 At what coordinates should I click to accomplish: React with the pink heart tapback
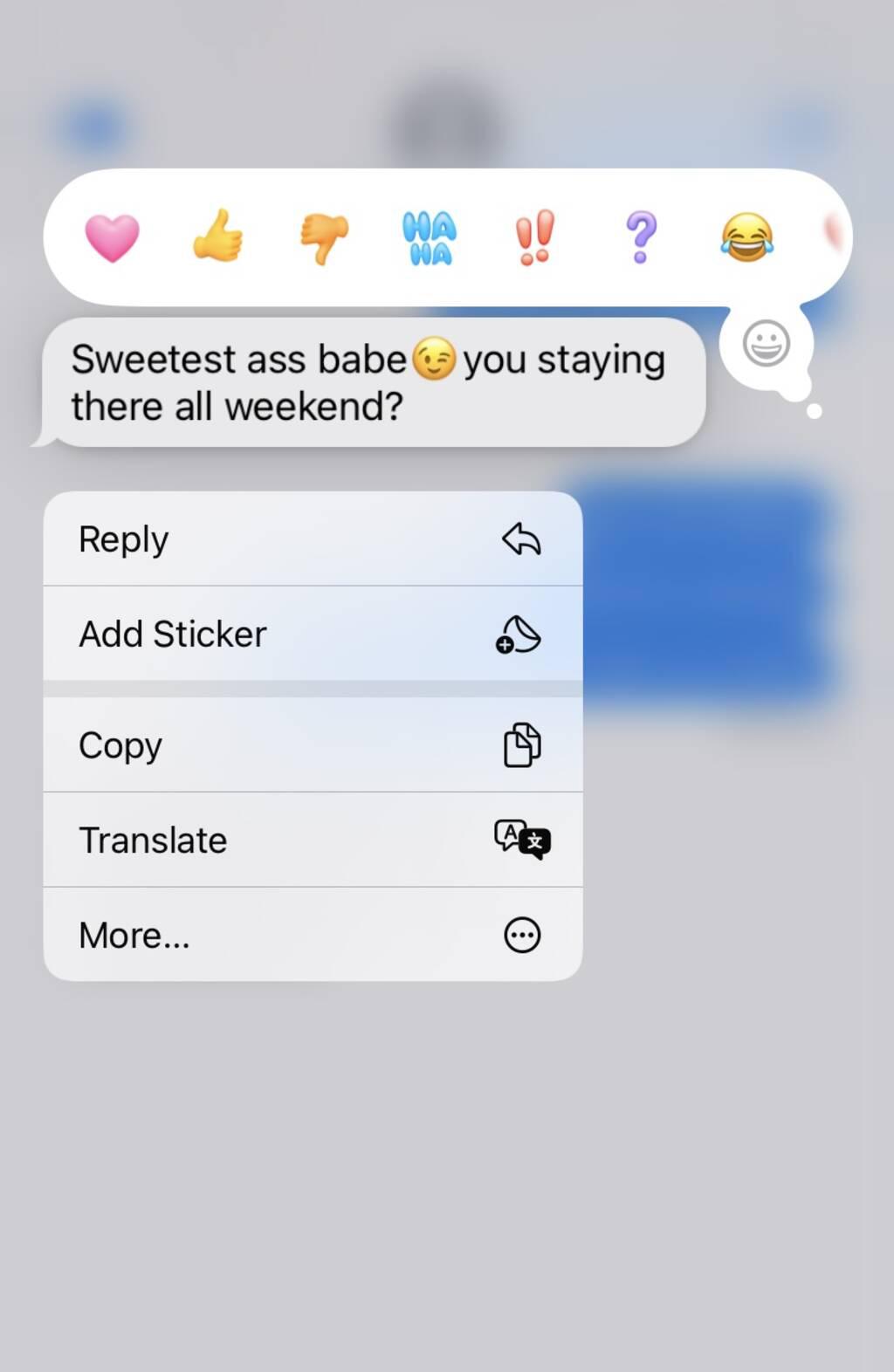112,237
